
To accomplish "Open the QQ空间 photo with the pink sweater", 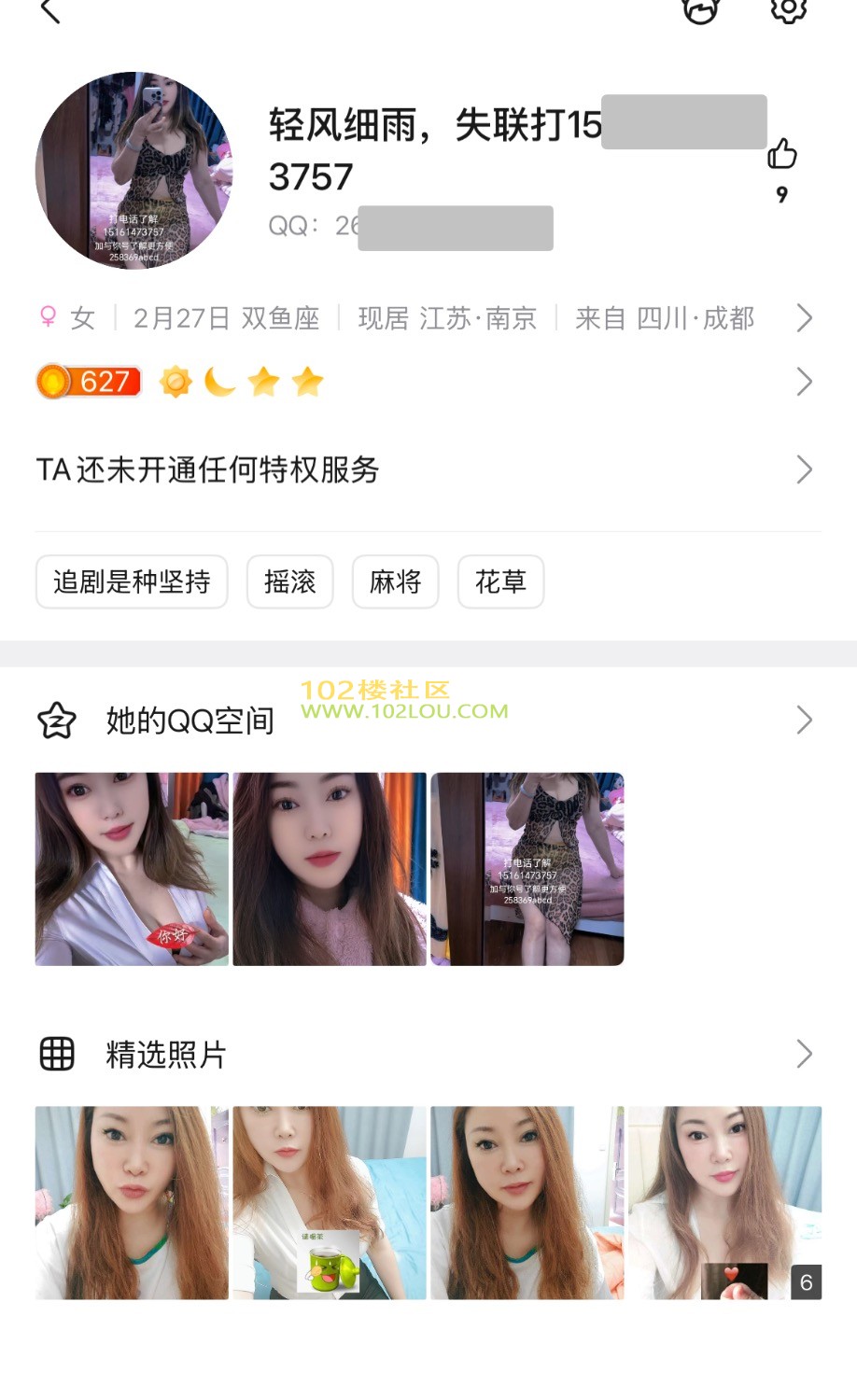I will (330, 869).
